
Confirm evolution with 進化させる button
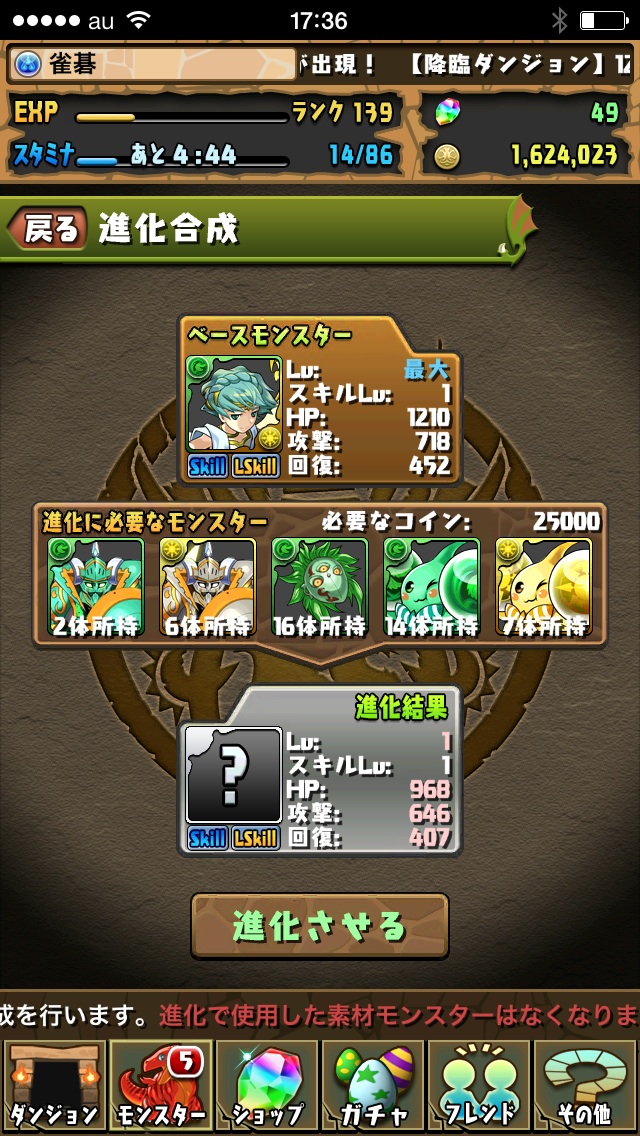tap(320, 926)
